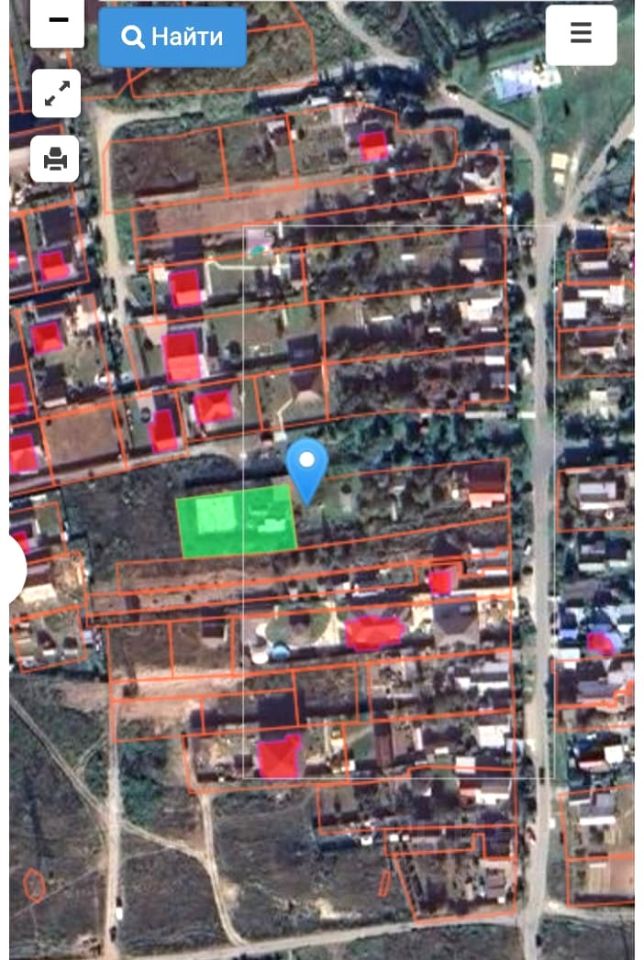Image resolution: width=644 pixels, height=960 pixels.
Task: Open the hamburger menu
Action: tap(580, 34)
